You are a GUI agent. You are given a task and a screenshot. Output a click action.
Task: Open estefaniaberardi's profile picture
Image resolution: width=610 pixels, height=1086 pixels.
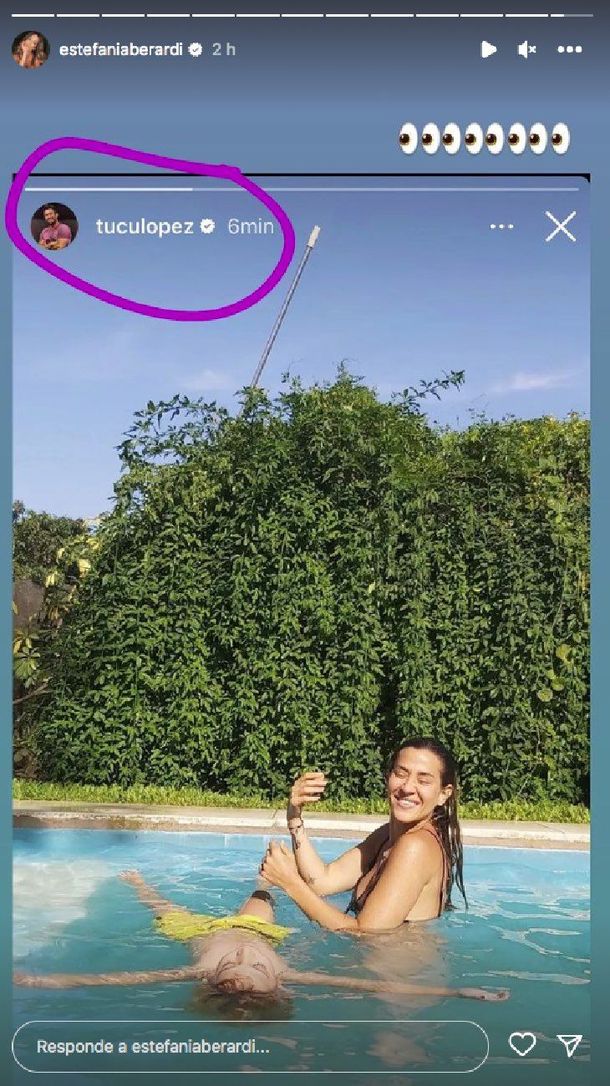[30, 49]
